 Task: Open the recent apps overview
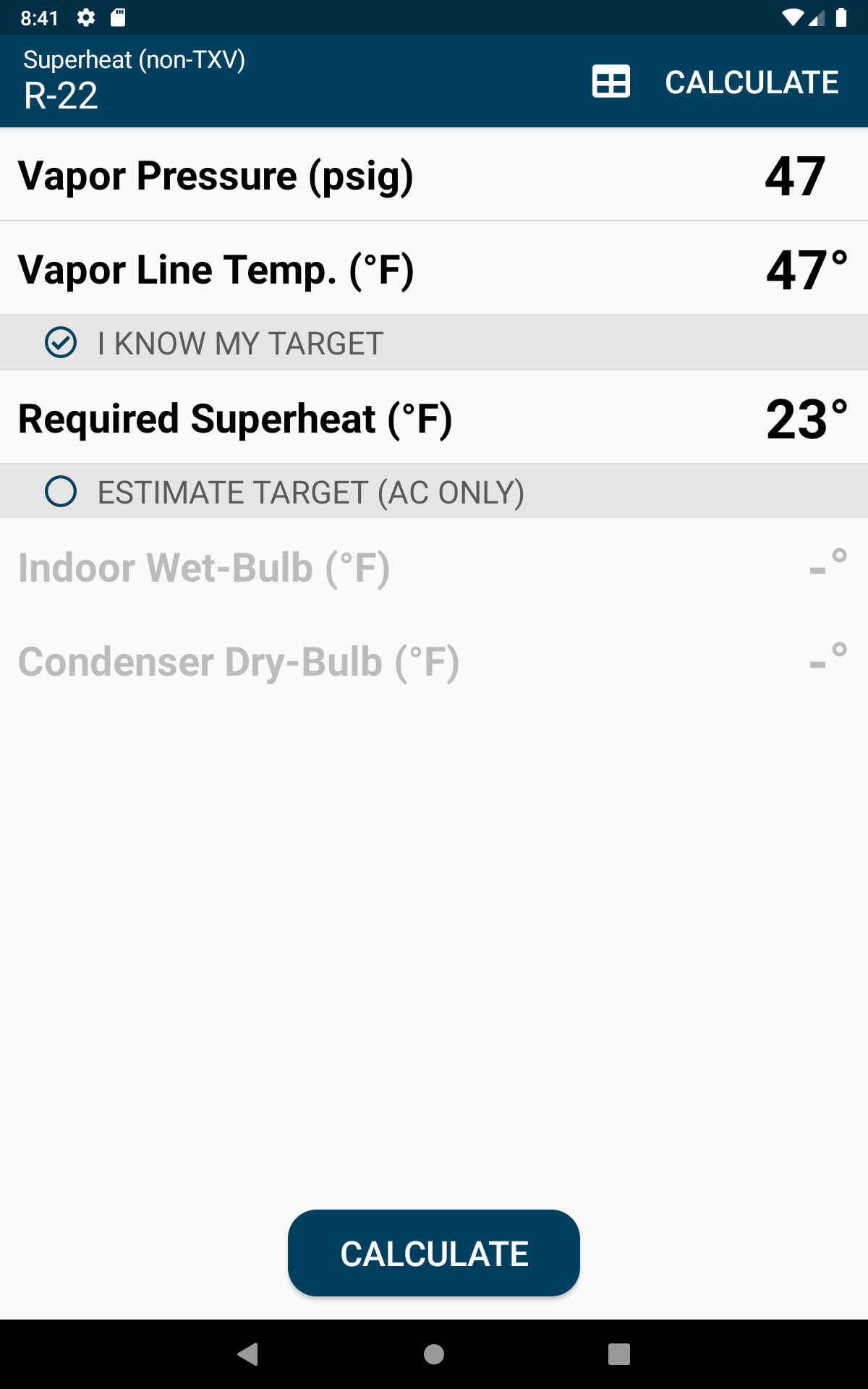tap(619, 1354)
